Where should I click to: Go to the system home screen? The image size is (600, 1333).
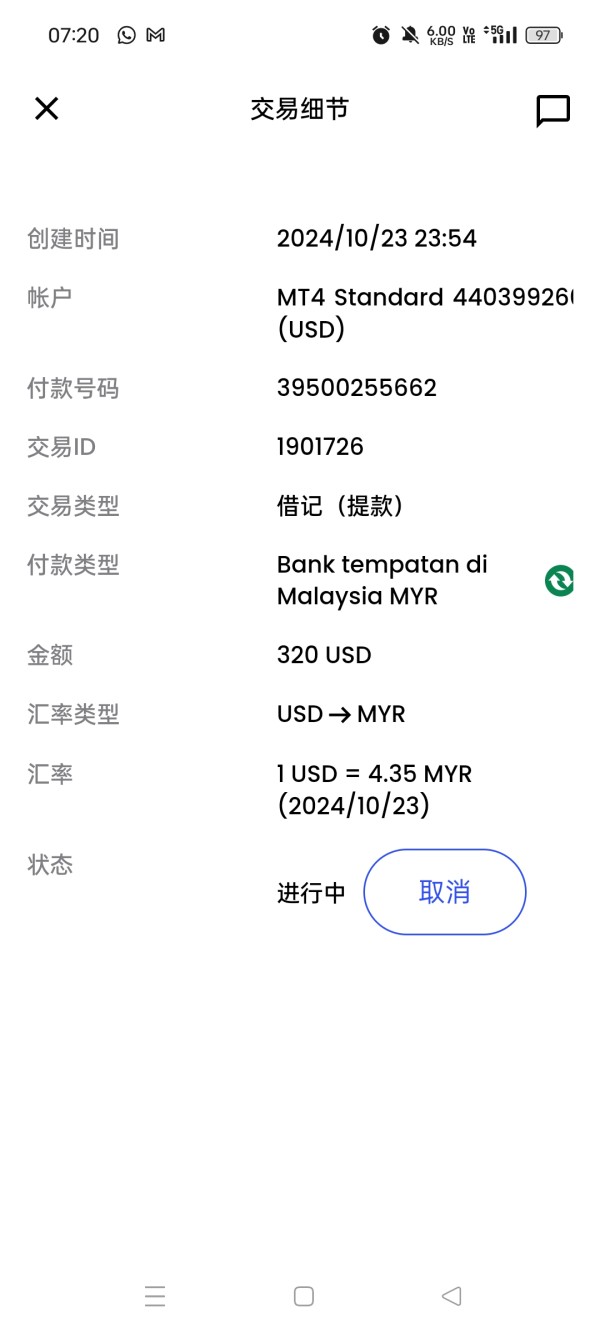pos(304,1296)
